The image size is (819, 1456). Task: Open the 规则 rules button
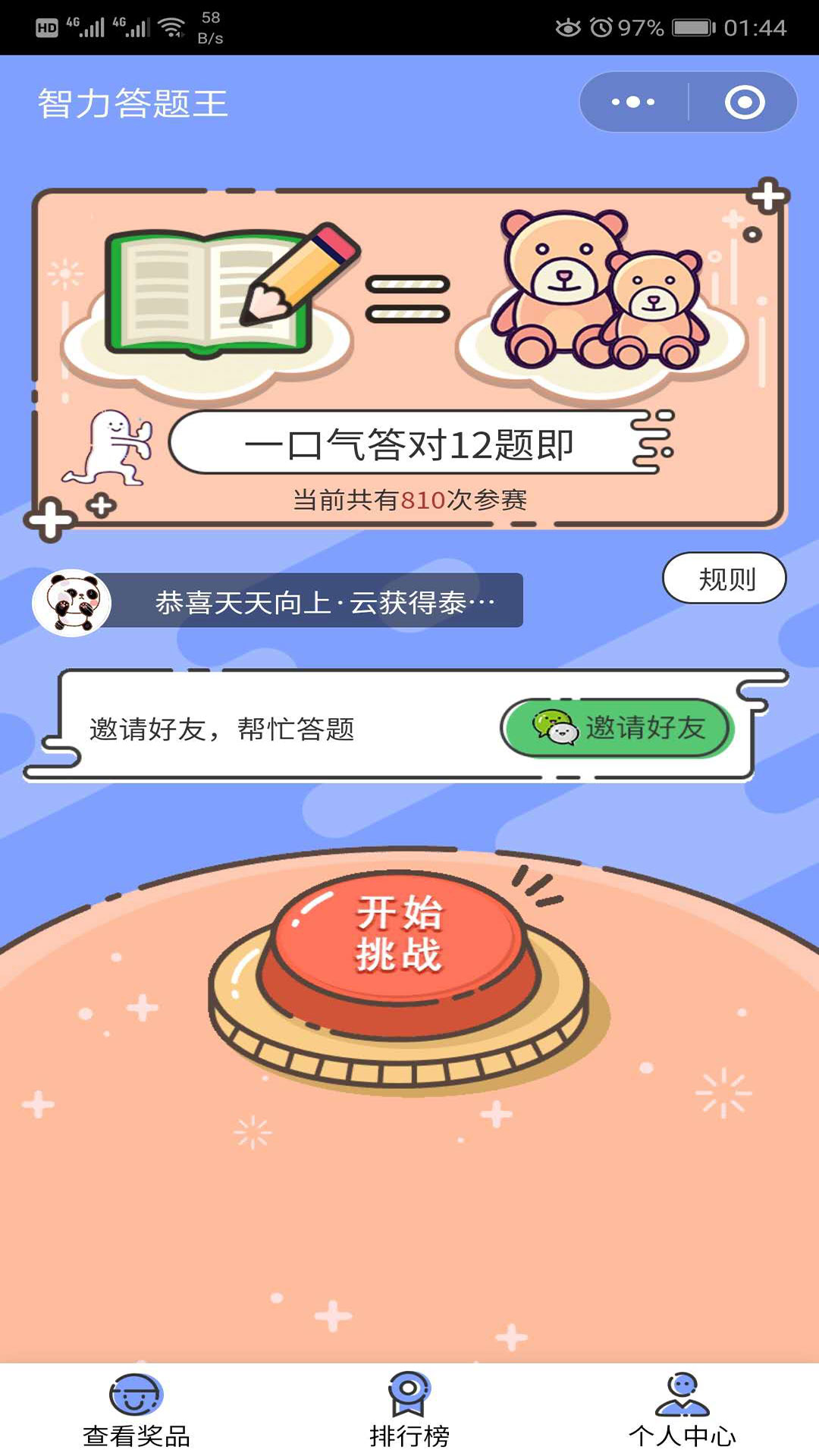(724, 579)
